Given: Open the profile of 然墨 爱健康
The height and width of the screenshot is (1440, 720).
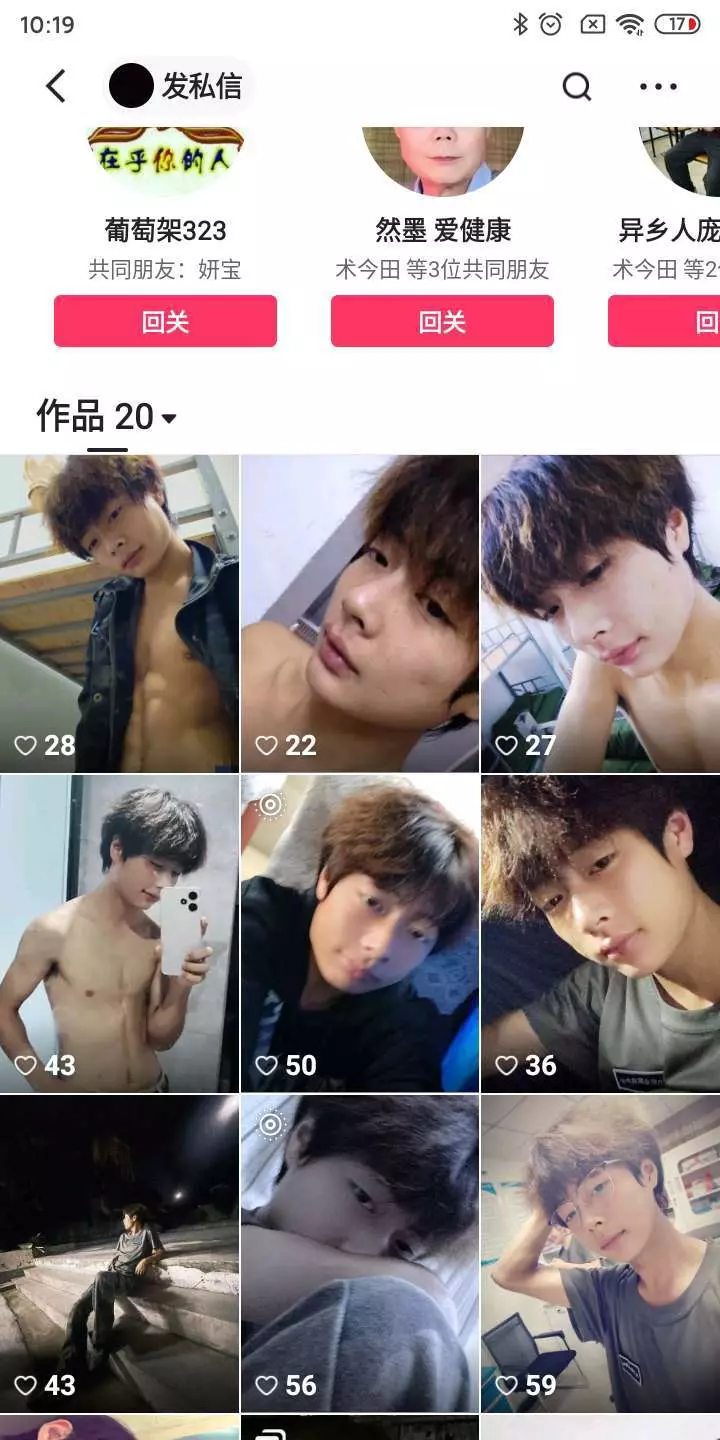Looking at the screenshot, I should click(443, 230).
